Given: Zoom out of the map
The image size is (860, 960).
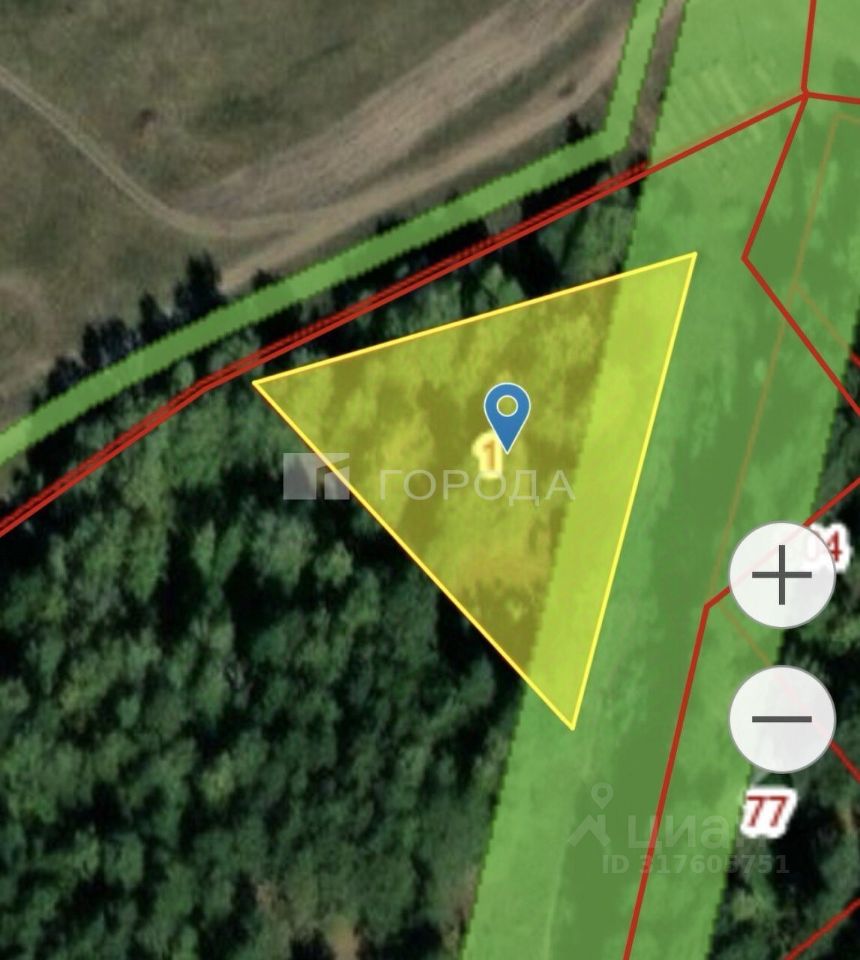Looking at the screenshot, I should tap(782, 719).
